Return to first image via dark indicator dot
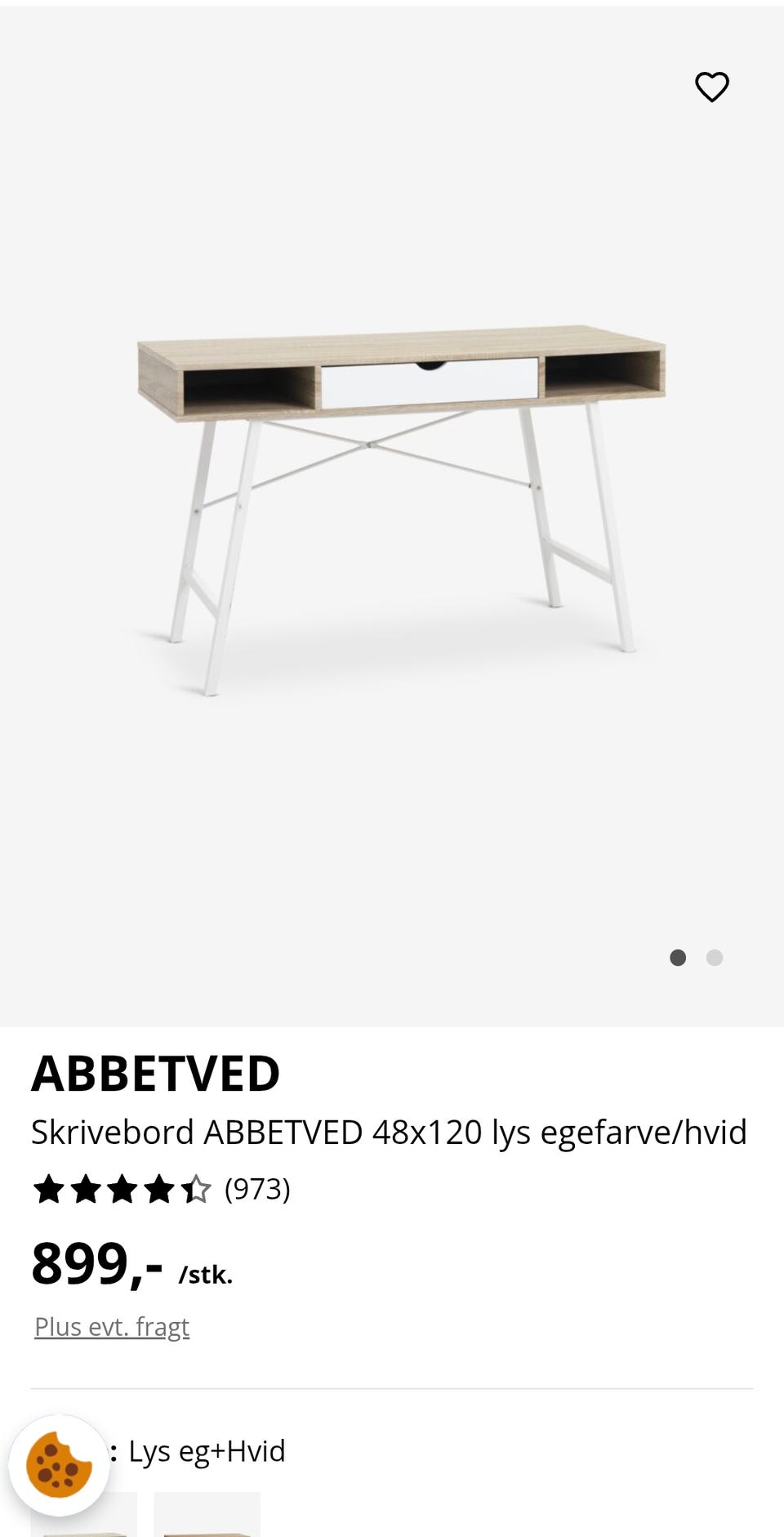The image size is (784, 1537). (x=678, y=958)
